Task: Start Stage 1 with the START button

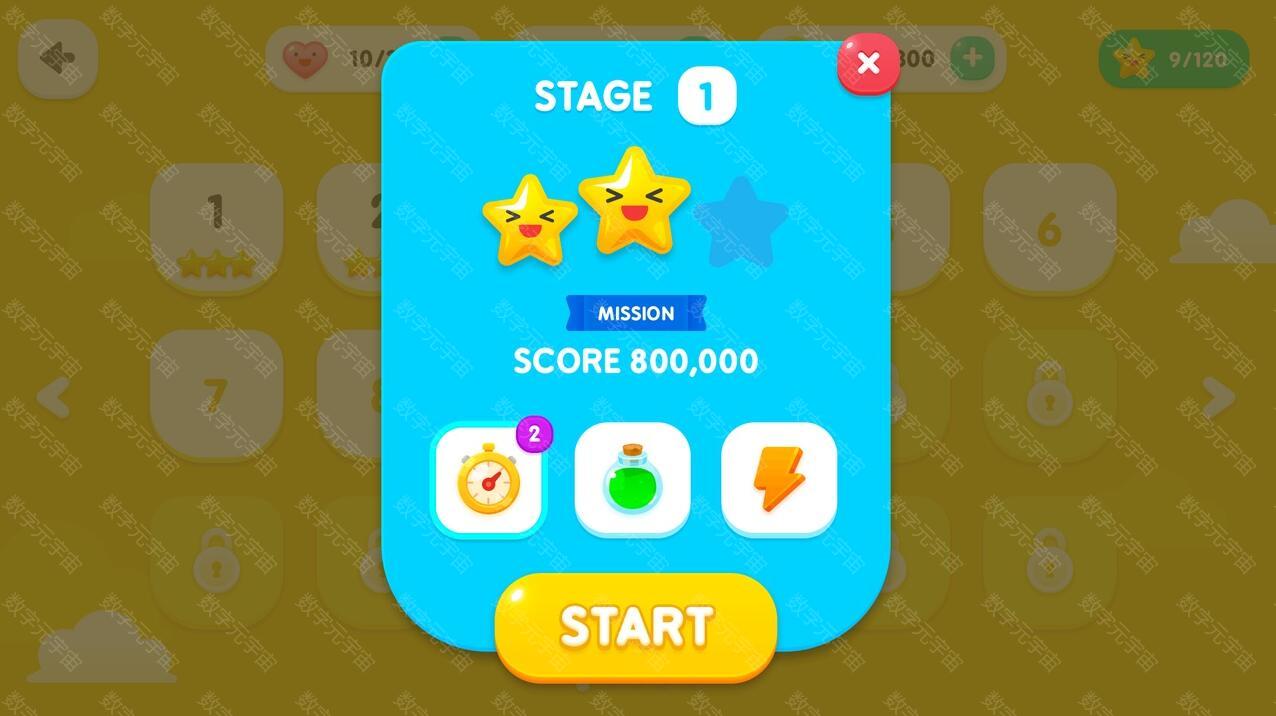Action: [x=636, y=626]
